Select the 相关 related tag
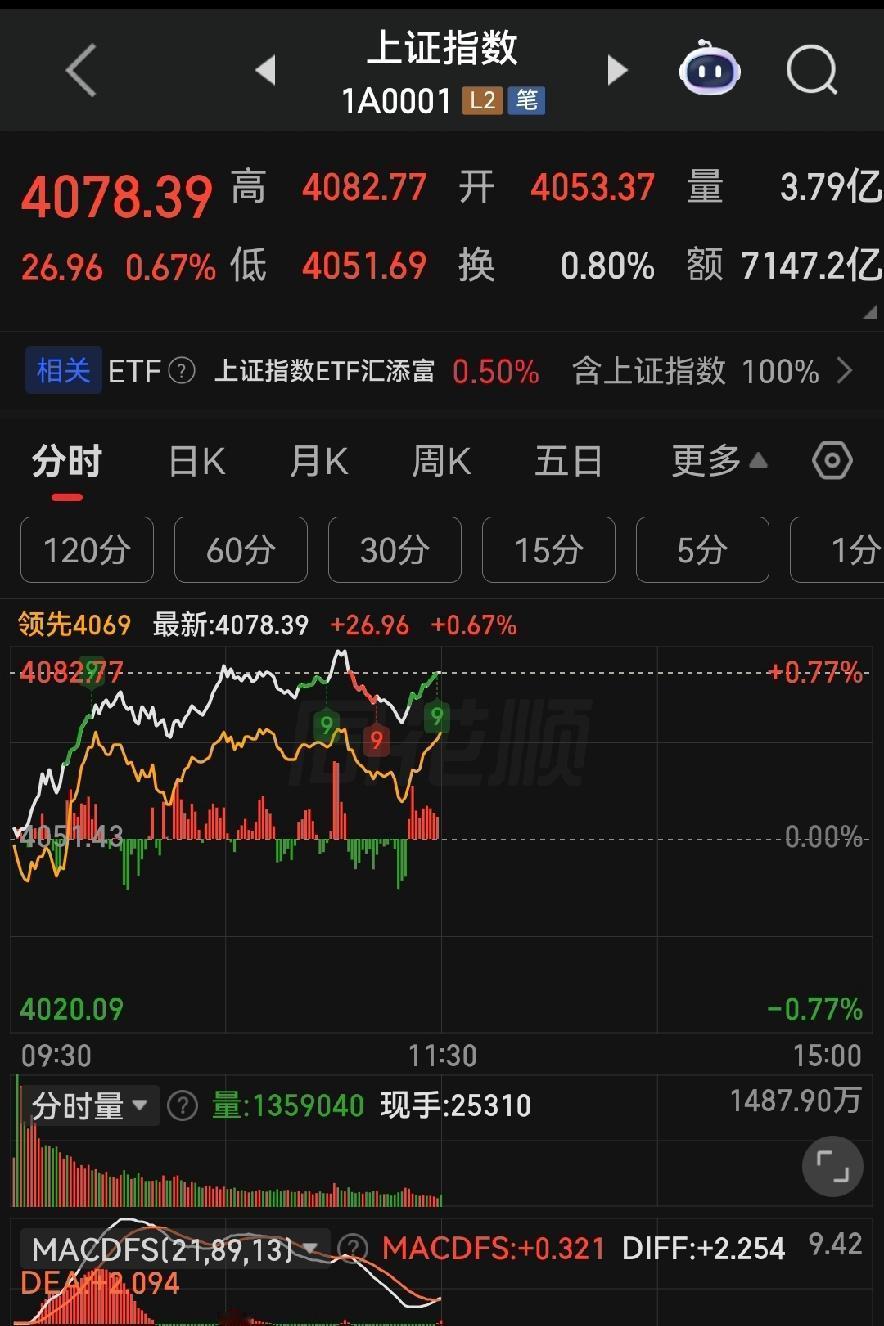The width and height of the screenshot is (884, 1326). click(62, 371)
